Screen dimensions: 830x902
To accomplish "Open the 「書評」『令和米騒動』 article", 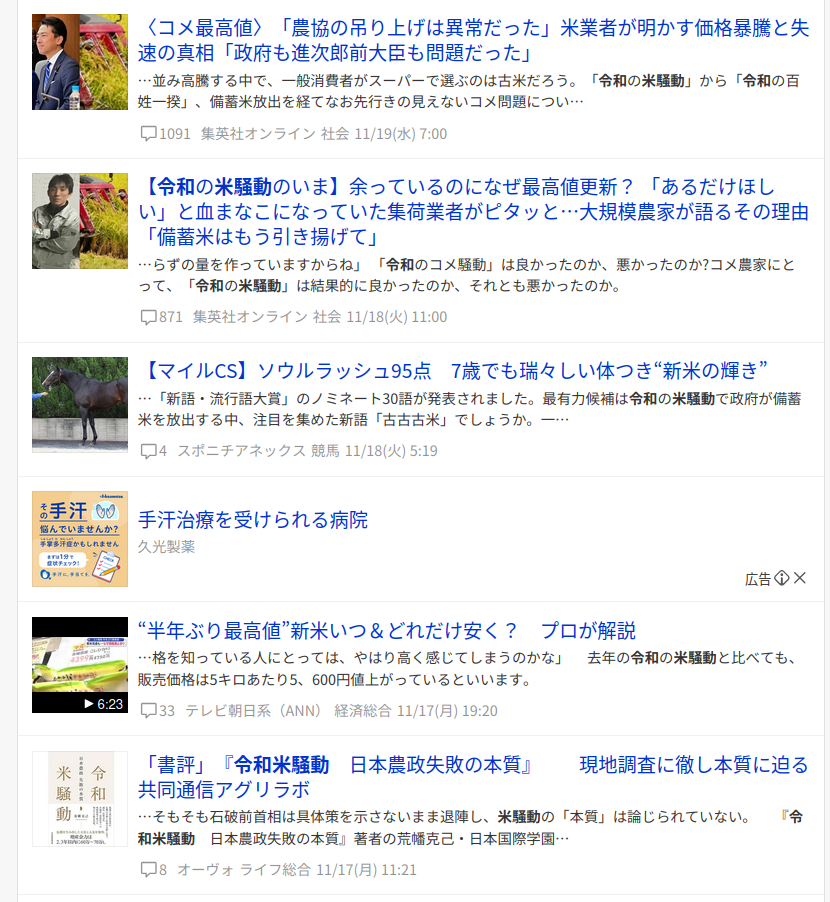I will tap(472, 777).
